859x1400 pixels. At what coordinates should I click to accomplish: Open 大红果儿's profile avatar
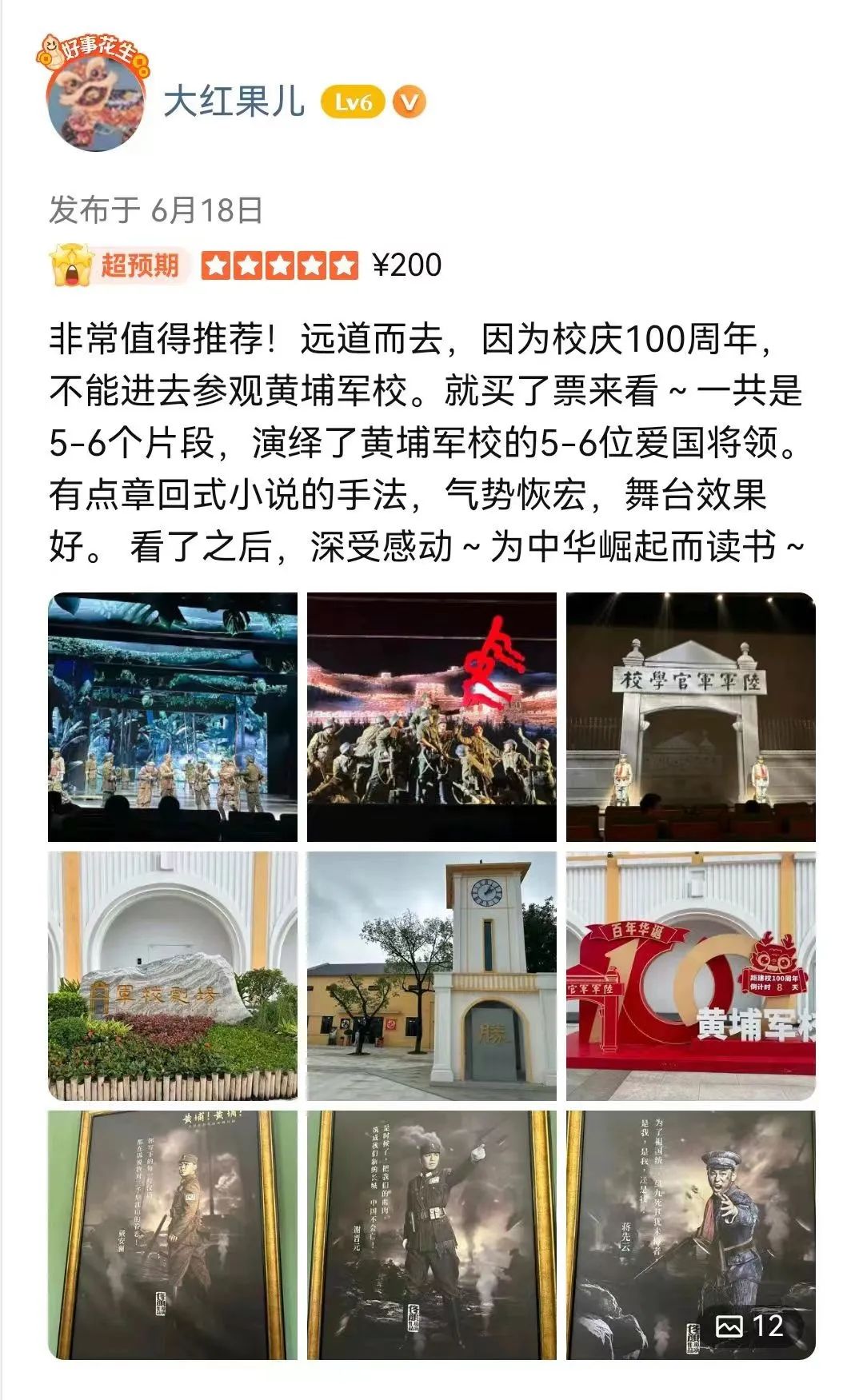coord(96,100)
